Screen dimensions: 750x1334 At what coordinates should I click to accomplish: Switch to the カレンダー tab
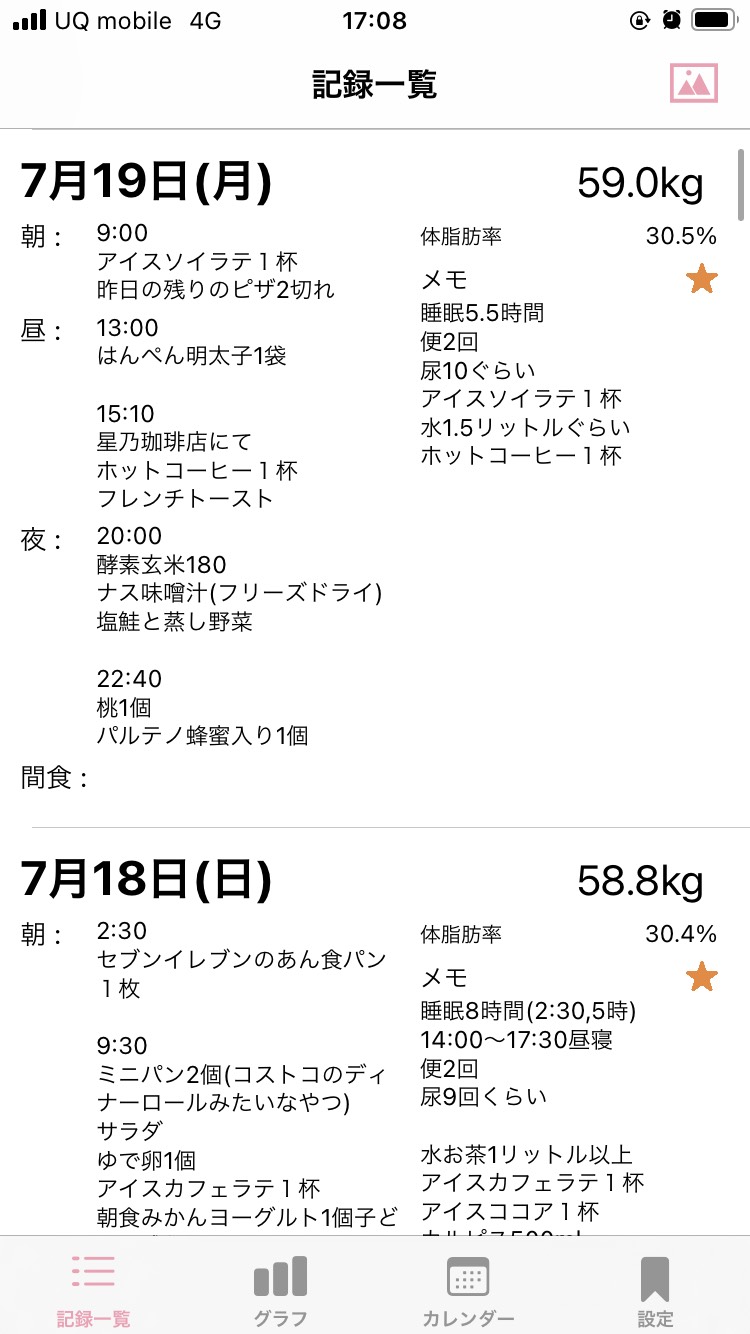(x=468, y=1290)
